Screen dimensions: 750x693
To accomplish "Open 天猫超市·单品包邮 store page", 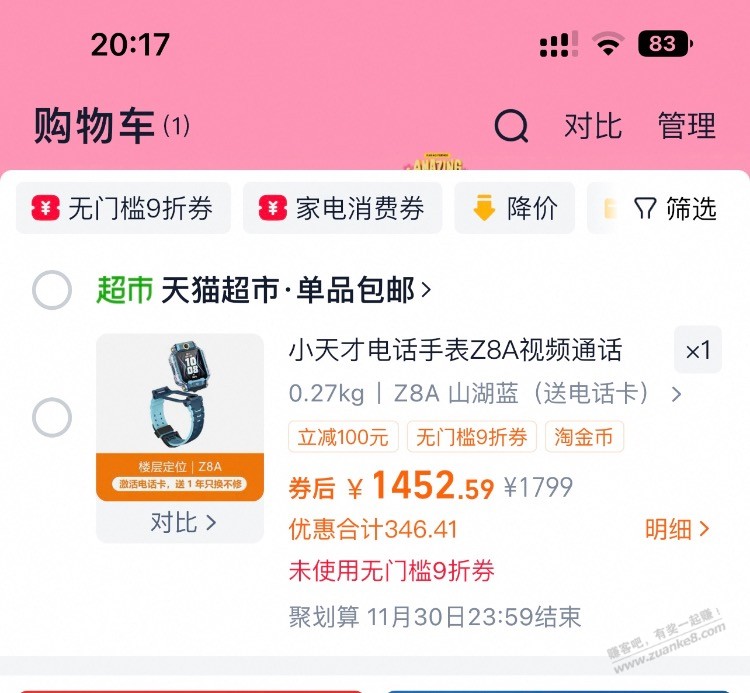I will [290, 291].
